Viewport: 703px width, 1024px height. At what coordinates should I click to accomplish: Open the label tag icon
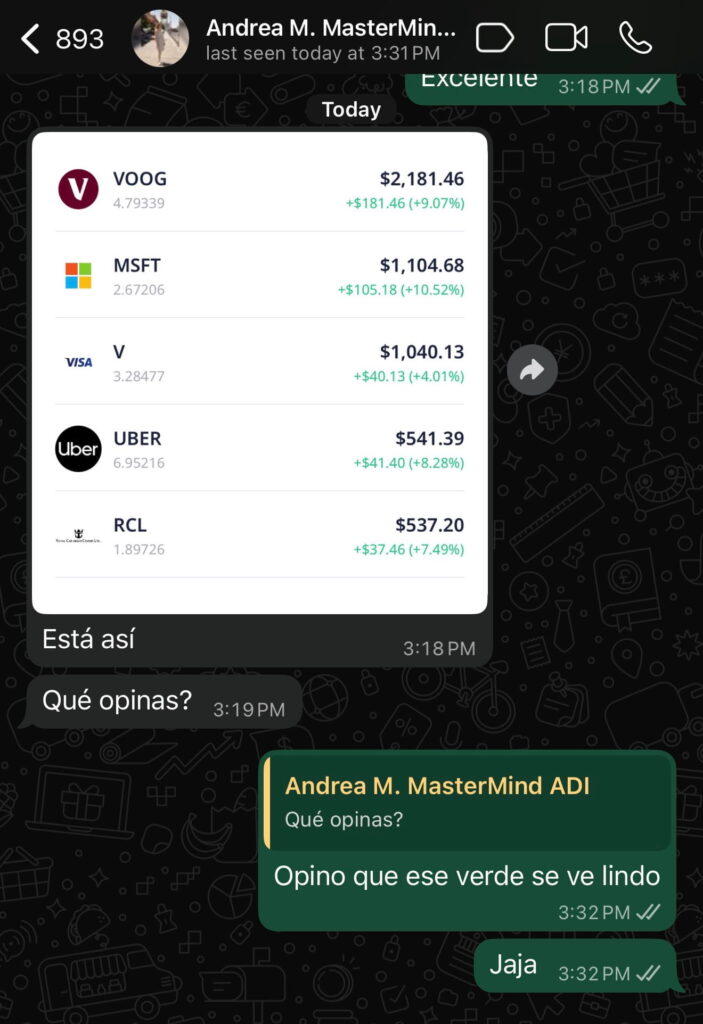coord(494,38)
